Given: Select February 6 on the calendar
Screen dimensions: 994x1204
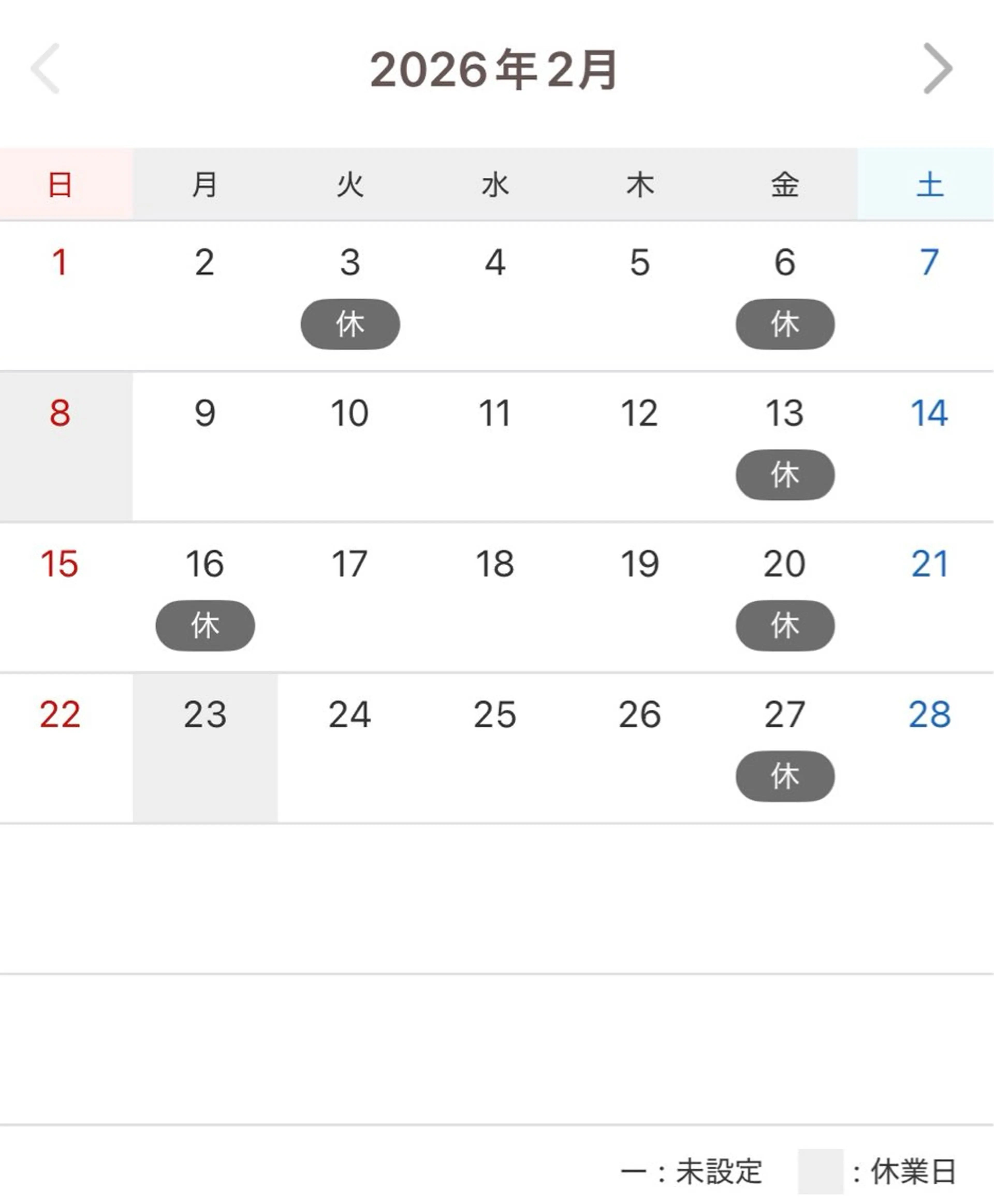Looking at the screenshot, I should coord(784,295).
